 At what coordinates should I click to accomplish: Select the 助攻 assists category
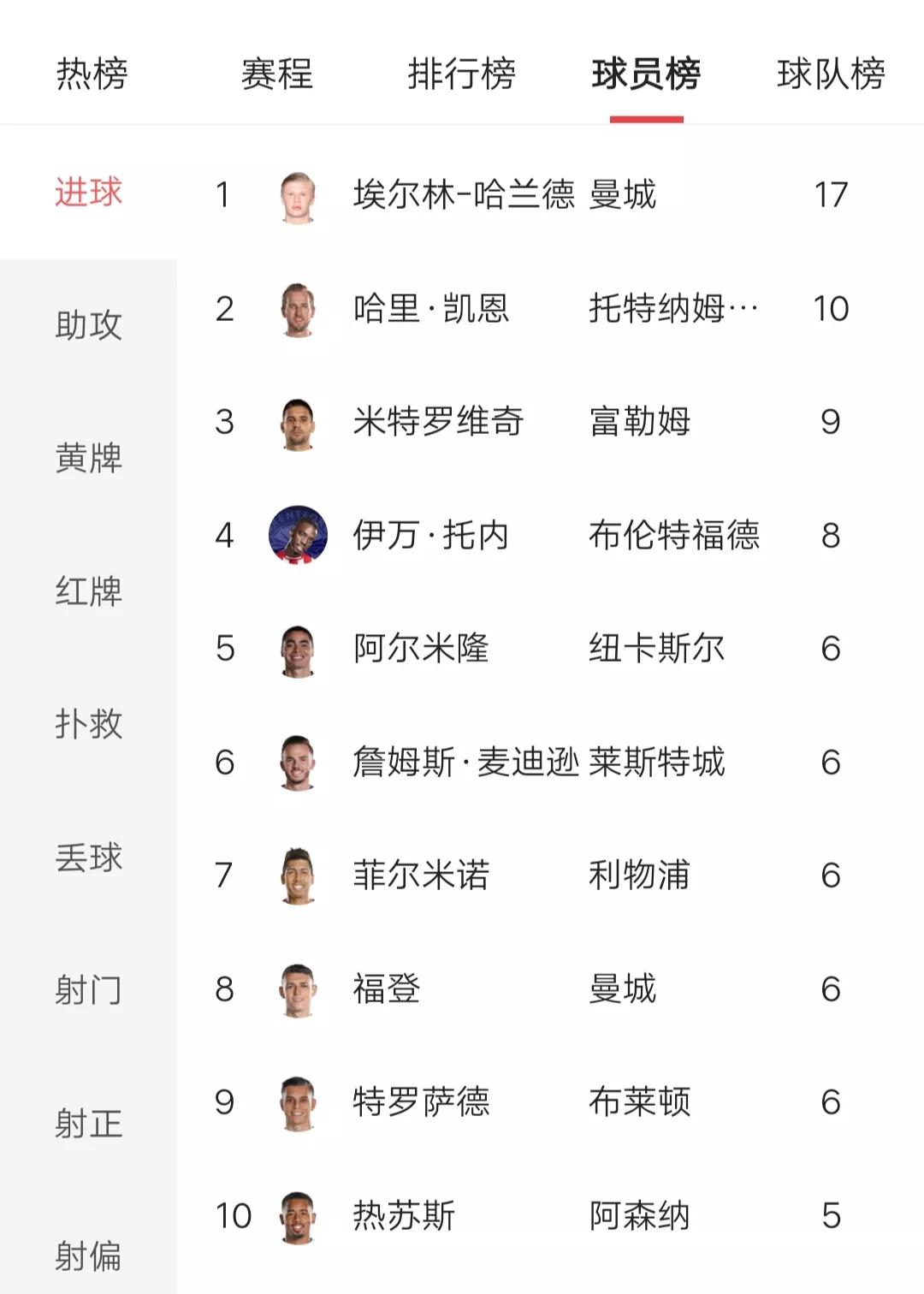pos(88,325)
